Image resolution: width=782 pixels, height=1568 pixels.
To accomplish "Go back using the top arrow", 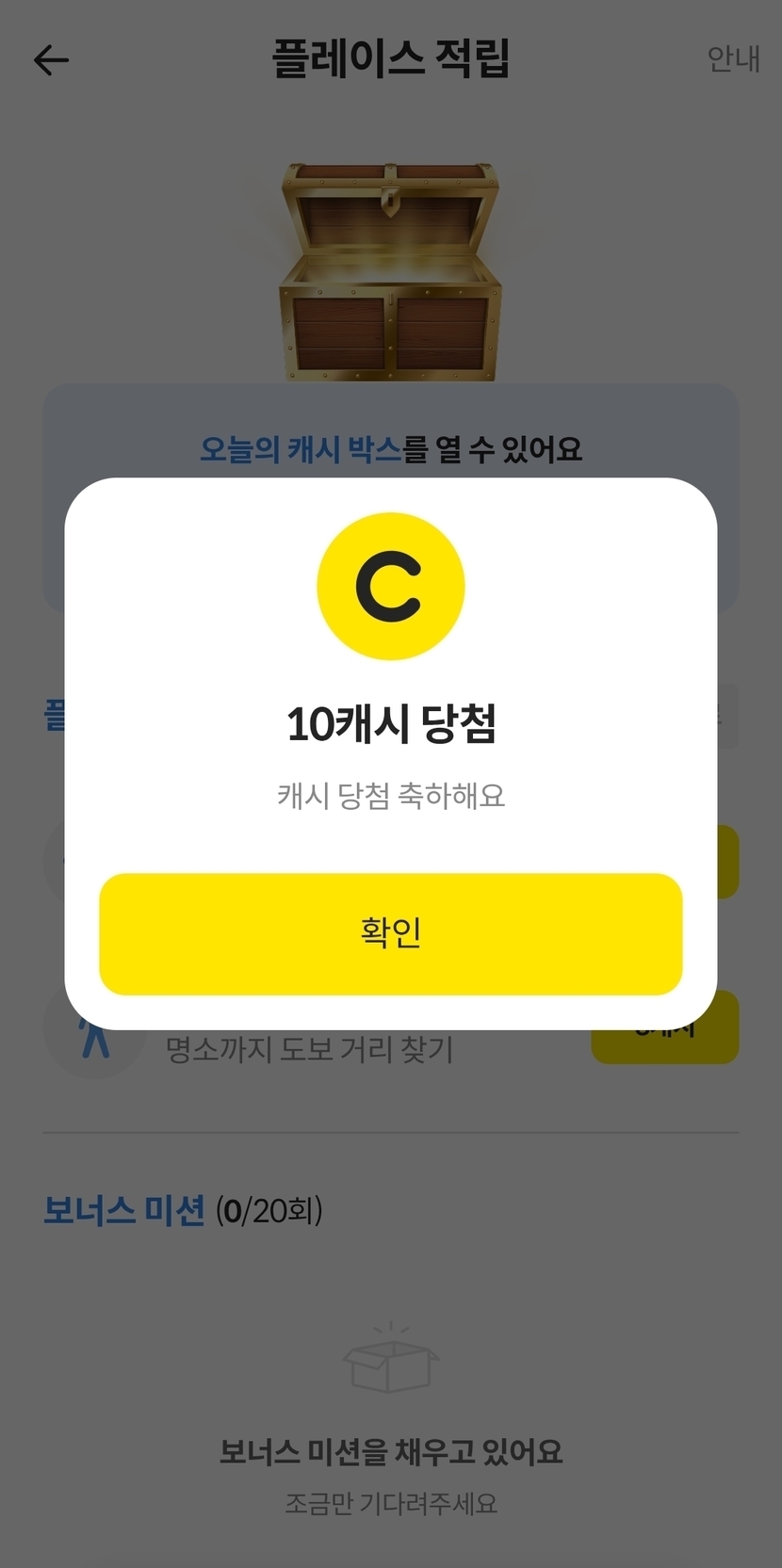I will pos(52,60).
